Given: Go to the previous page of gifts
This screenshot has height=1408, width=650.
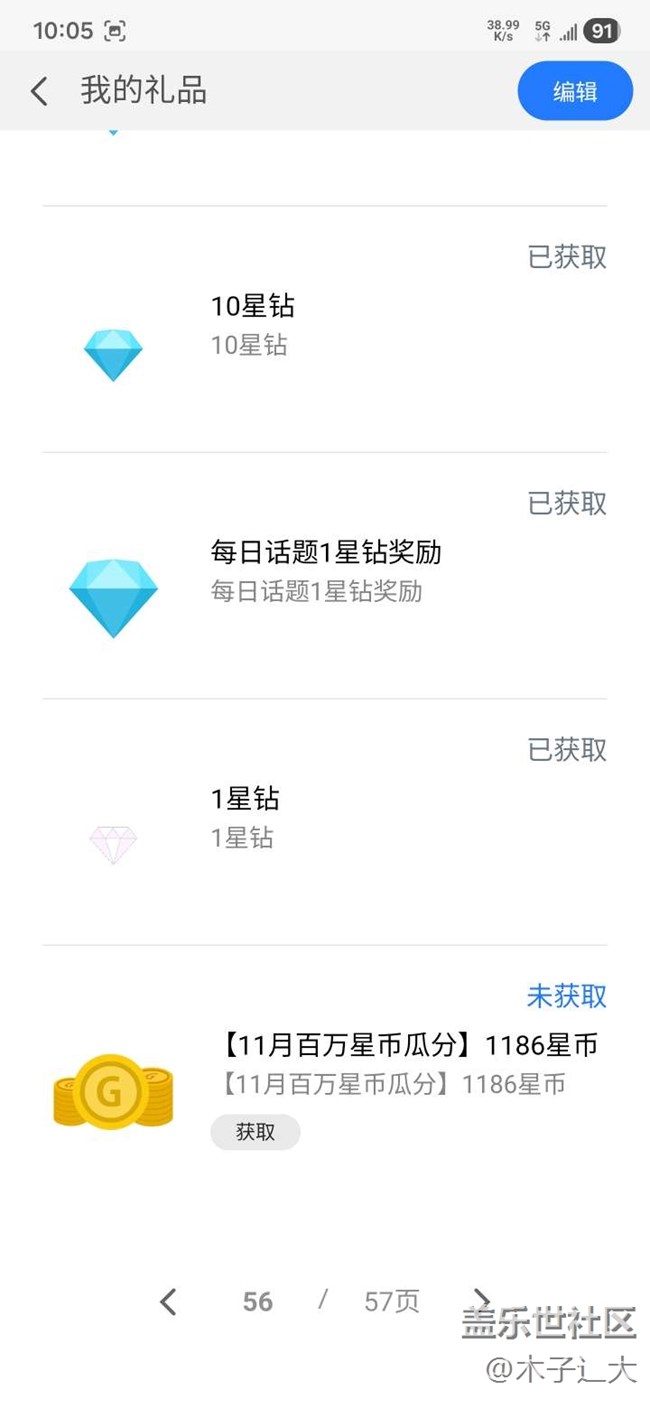Looking at the screenshot, I should point(168,1301).
